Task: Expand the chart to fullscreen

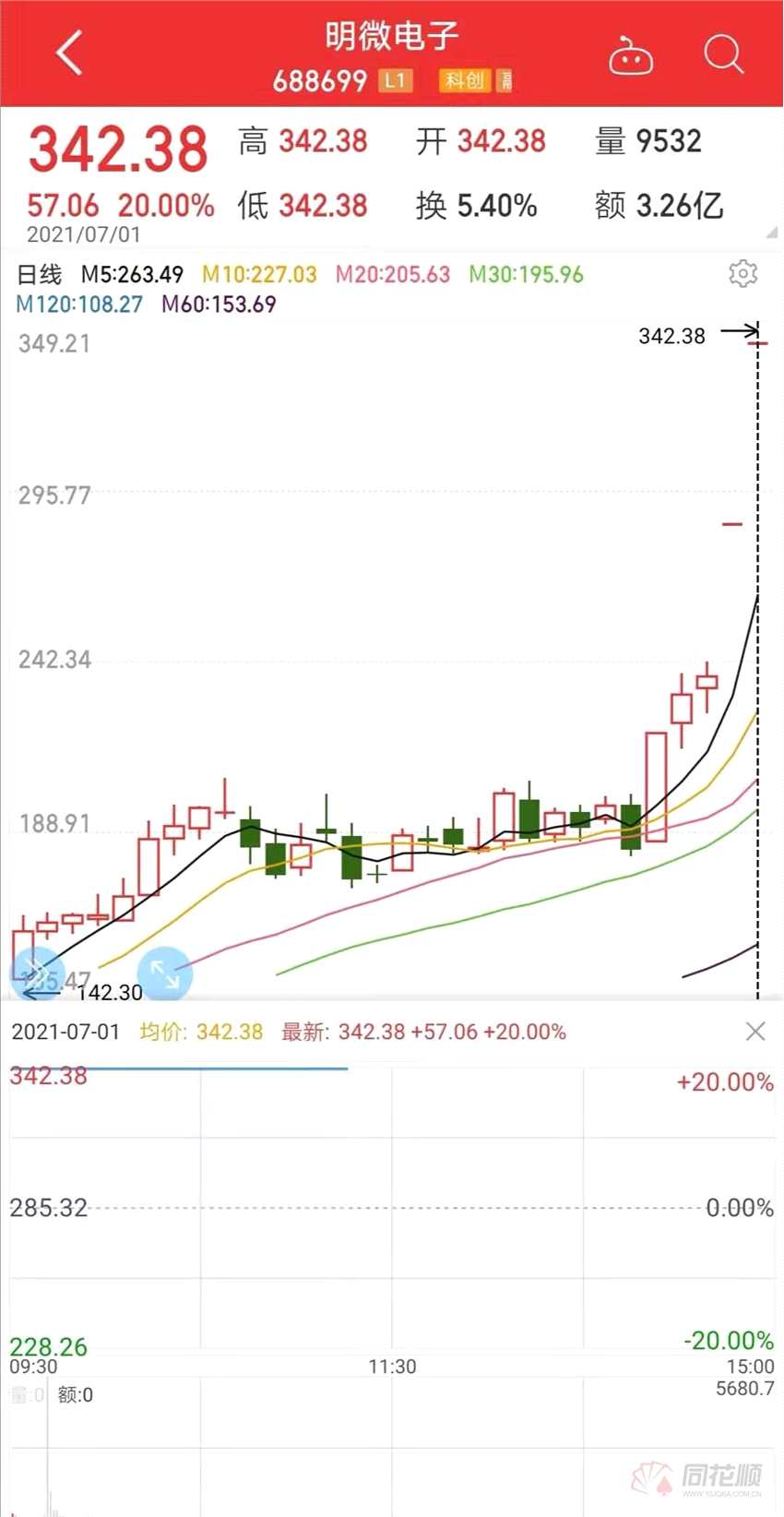Action: tap(164, 974)
